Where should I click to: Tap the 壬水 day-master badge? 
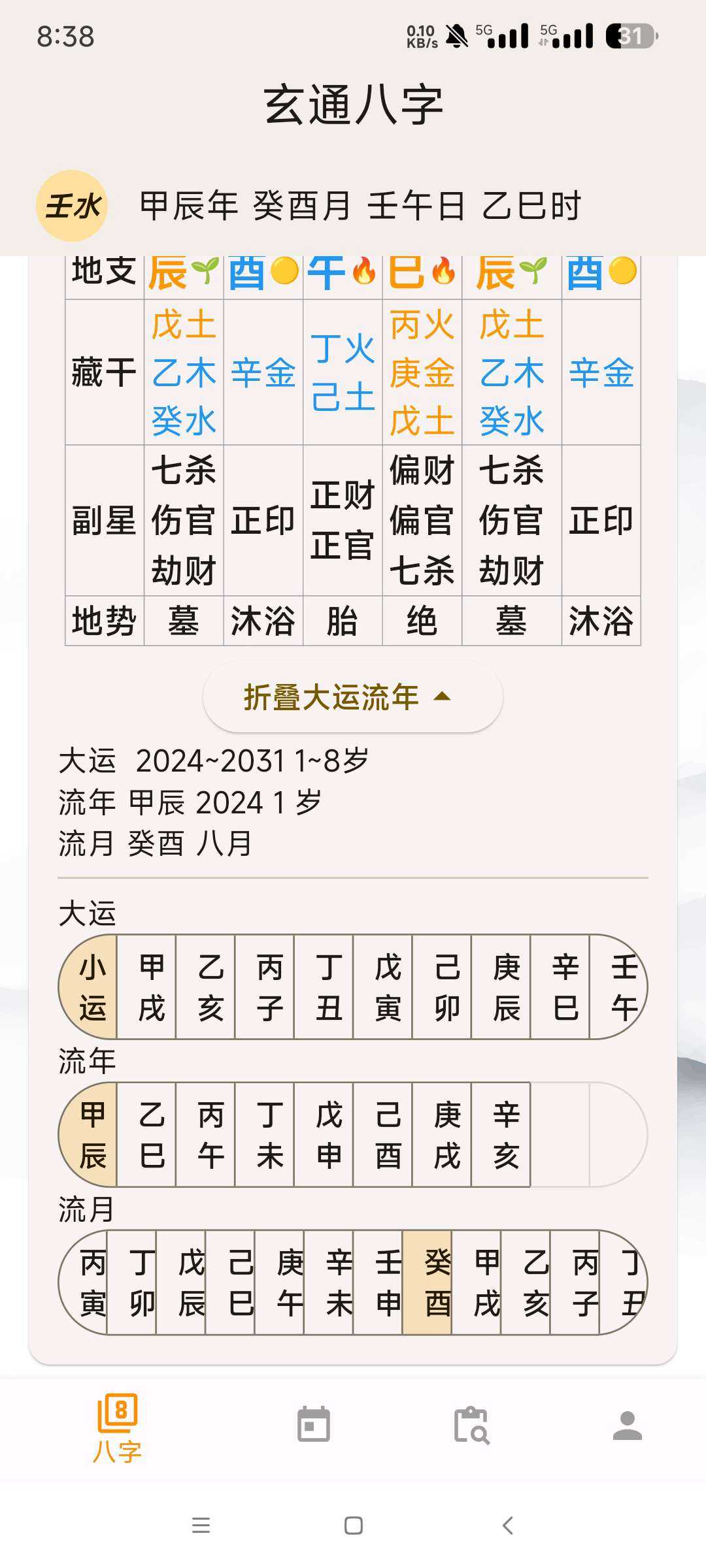click(x=72, y=206)
